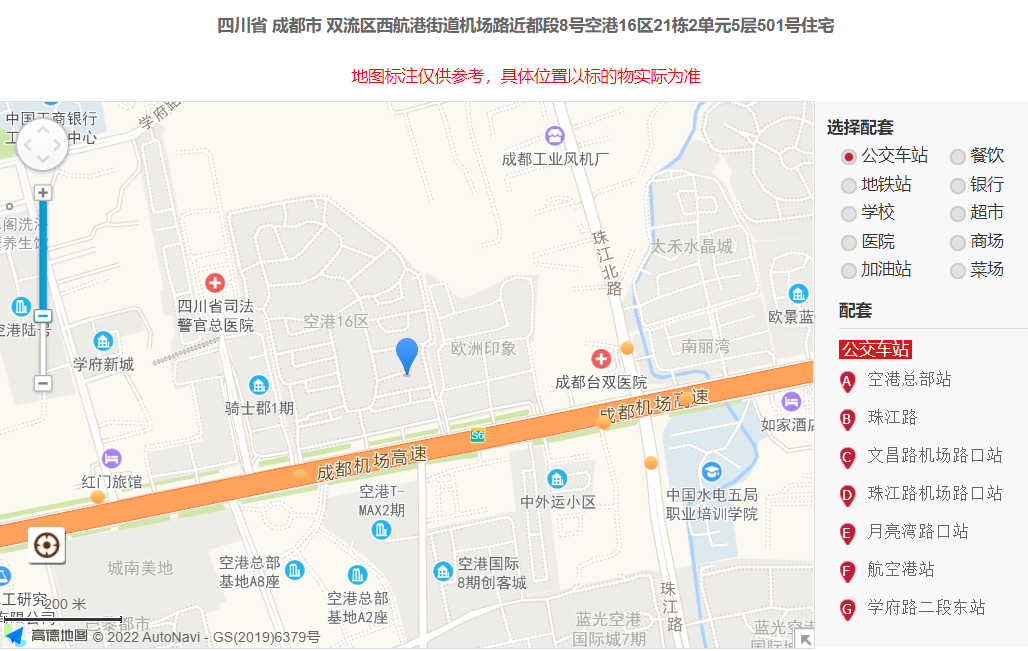The width and height of the screenshot is (1028, 651).
Task: Show 学府路二段东站 on the map
Action: (926, 608)
